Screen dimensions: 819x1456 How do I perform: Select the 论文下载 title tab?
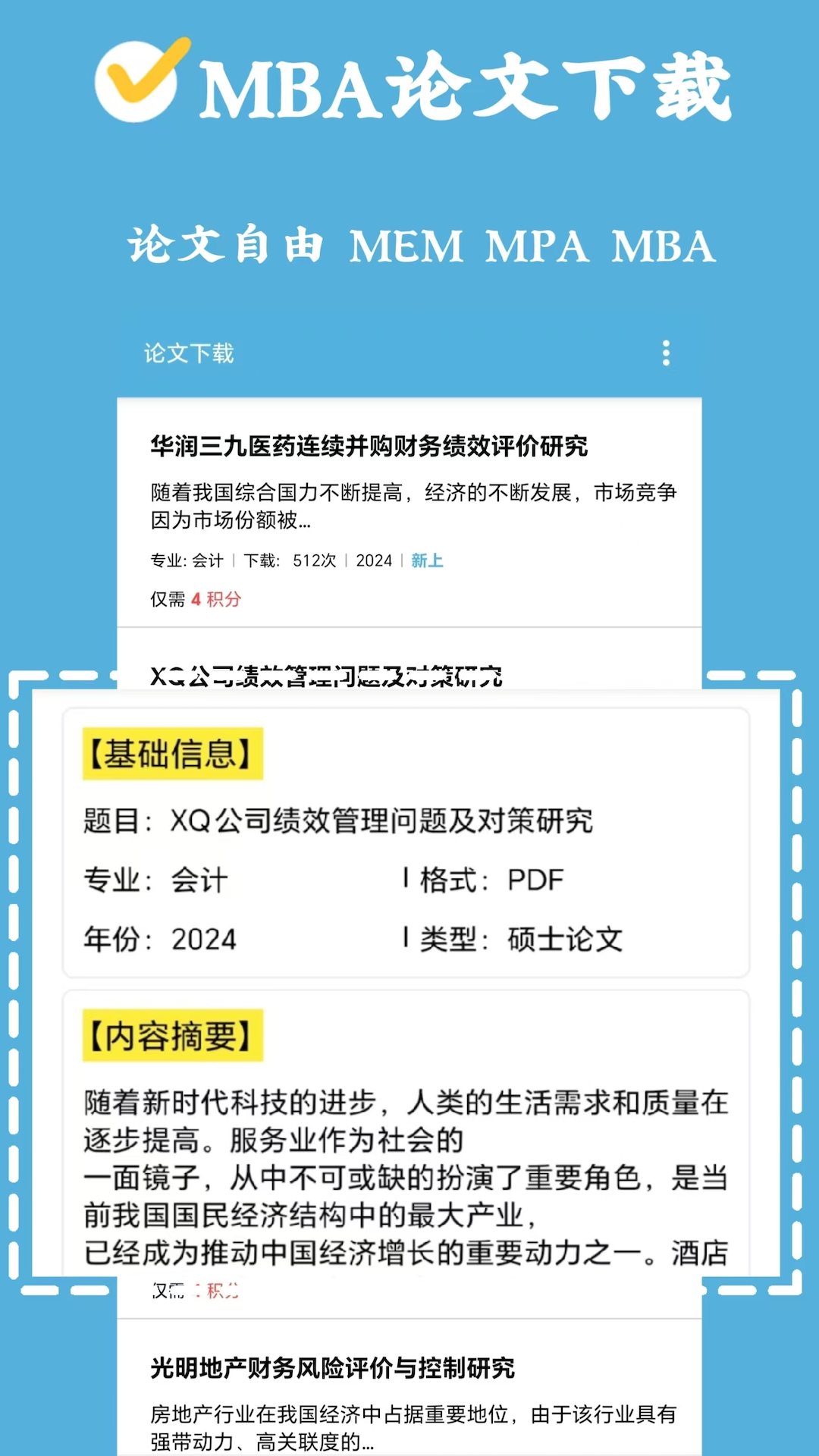(187, 353)
